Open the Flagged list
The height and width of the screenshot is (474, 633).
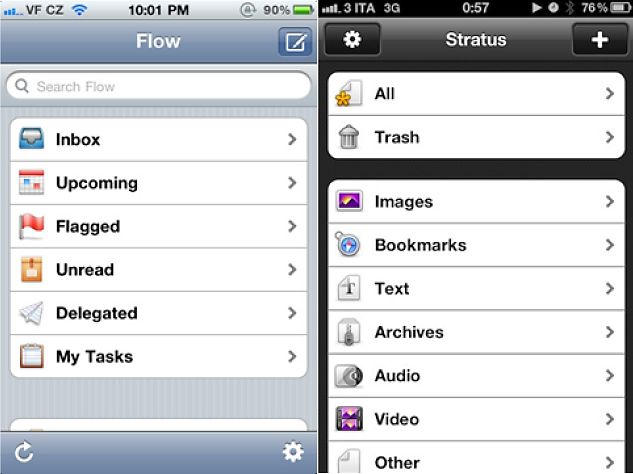pos(160,227)
